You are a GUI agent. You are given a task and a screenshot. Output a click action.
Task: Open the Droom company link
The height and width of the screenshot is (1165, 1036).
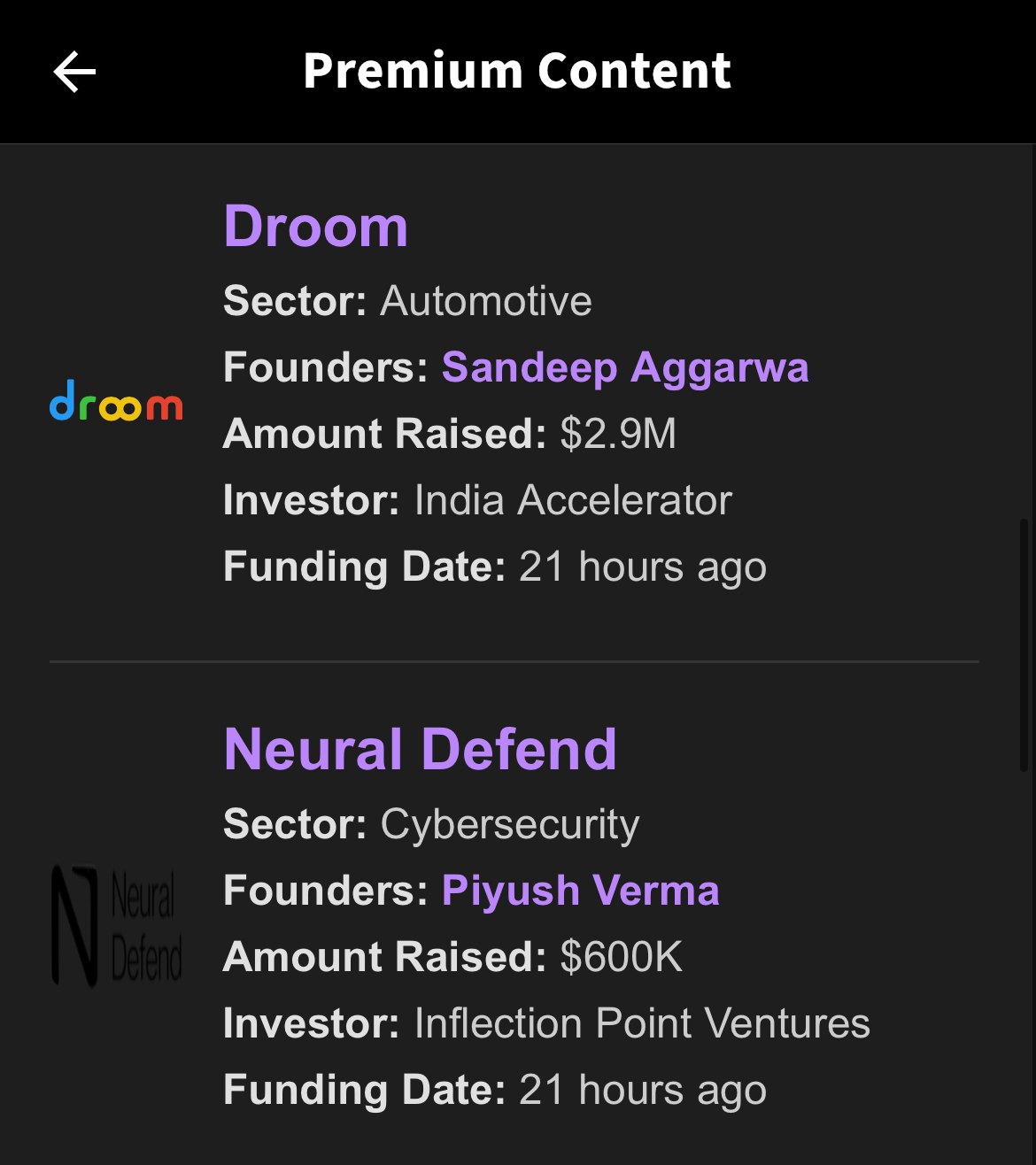(x=315, y=227)
